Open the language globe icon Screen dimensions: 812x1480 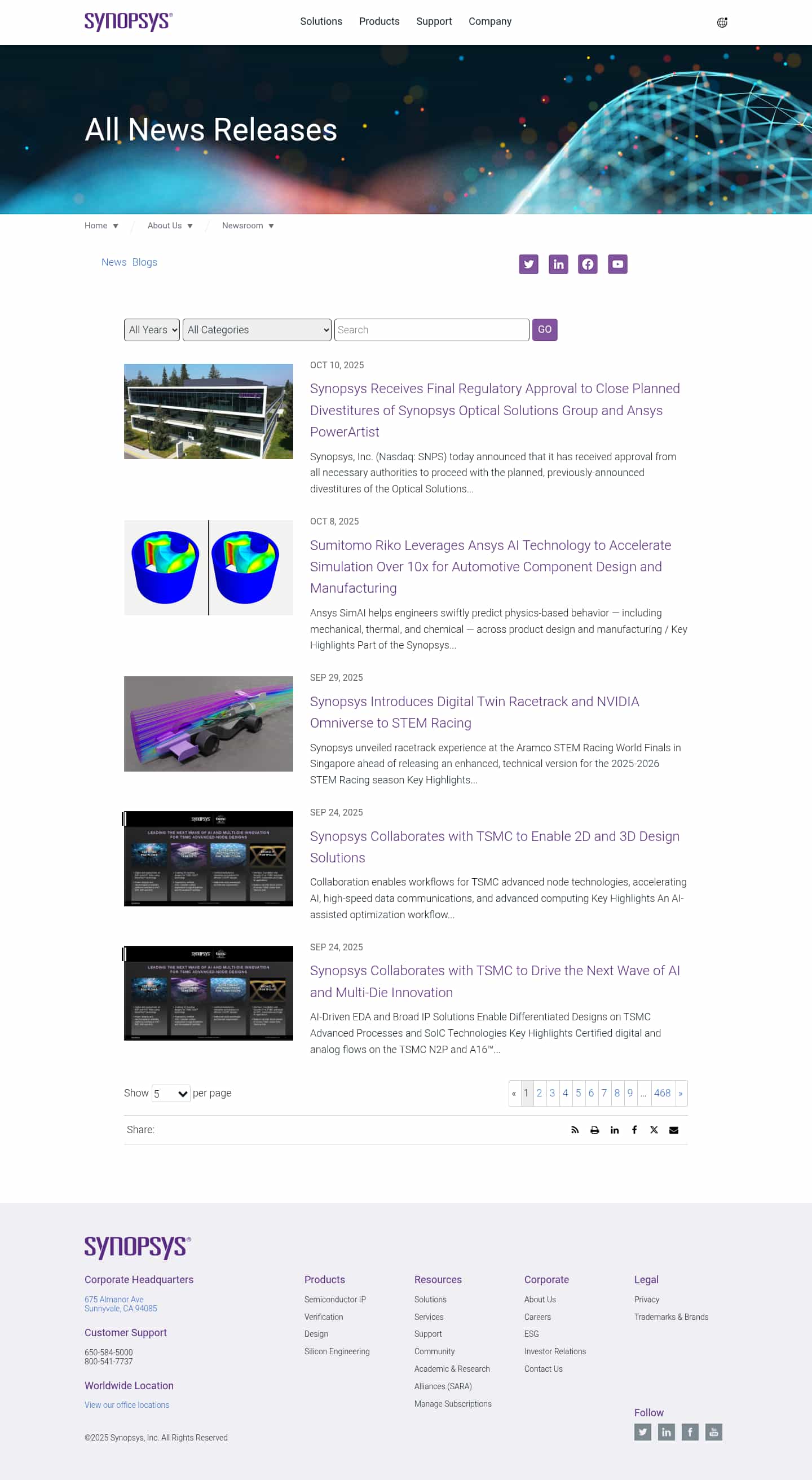[722, 23]
